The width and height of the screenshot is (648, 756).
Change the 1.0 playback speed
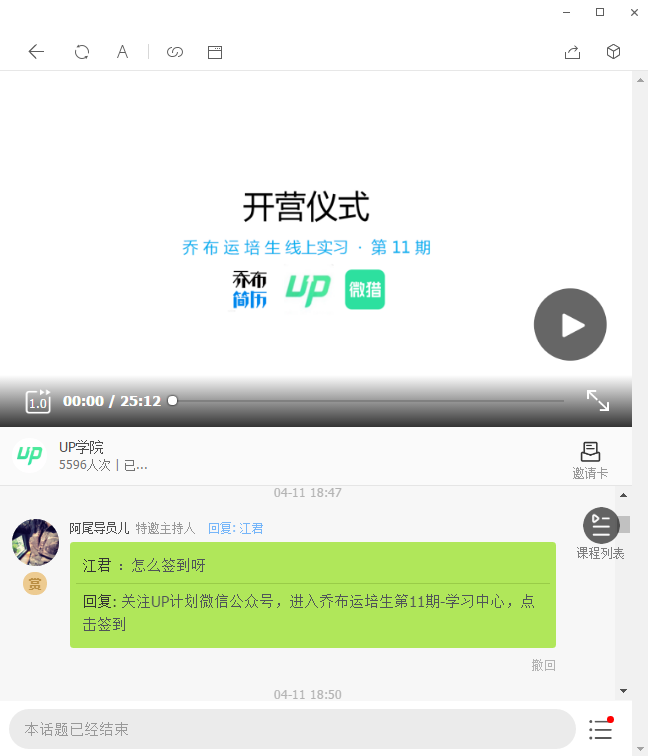pos(38,401)
